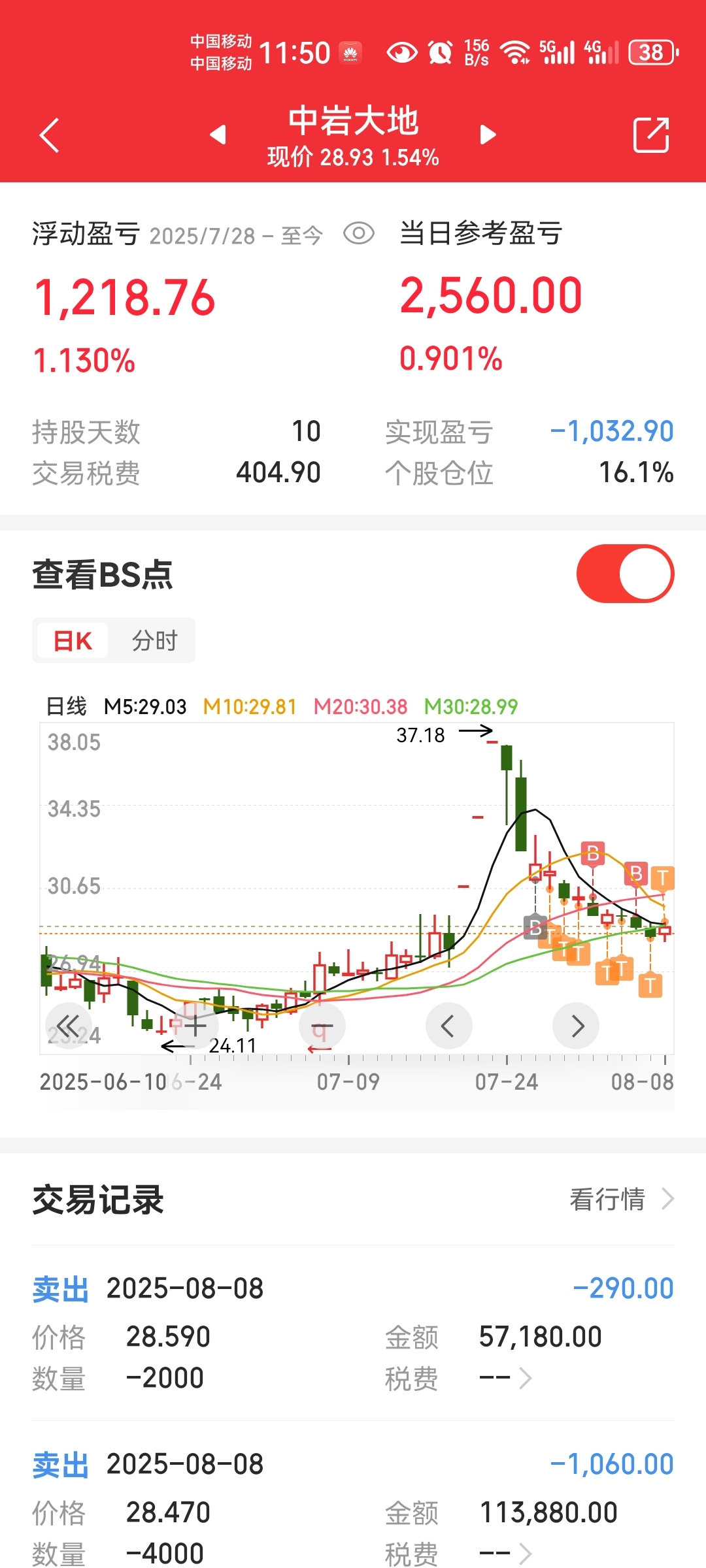
Task: Move the chart left with the single left arrow
Action: point(448,1026)
